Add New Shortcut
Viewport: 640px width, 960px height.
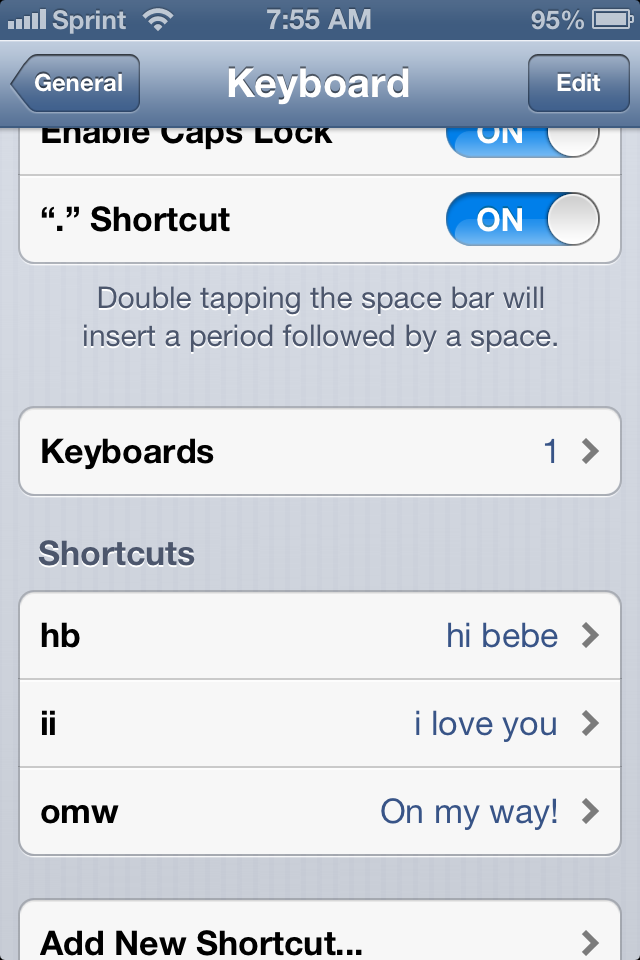(320, 940)
